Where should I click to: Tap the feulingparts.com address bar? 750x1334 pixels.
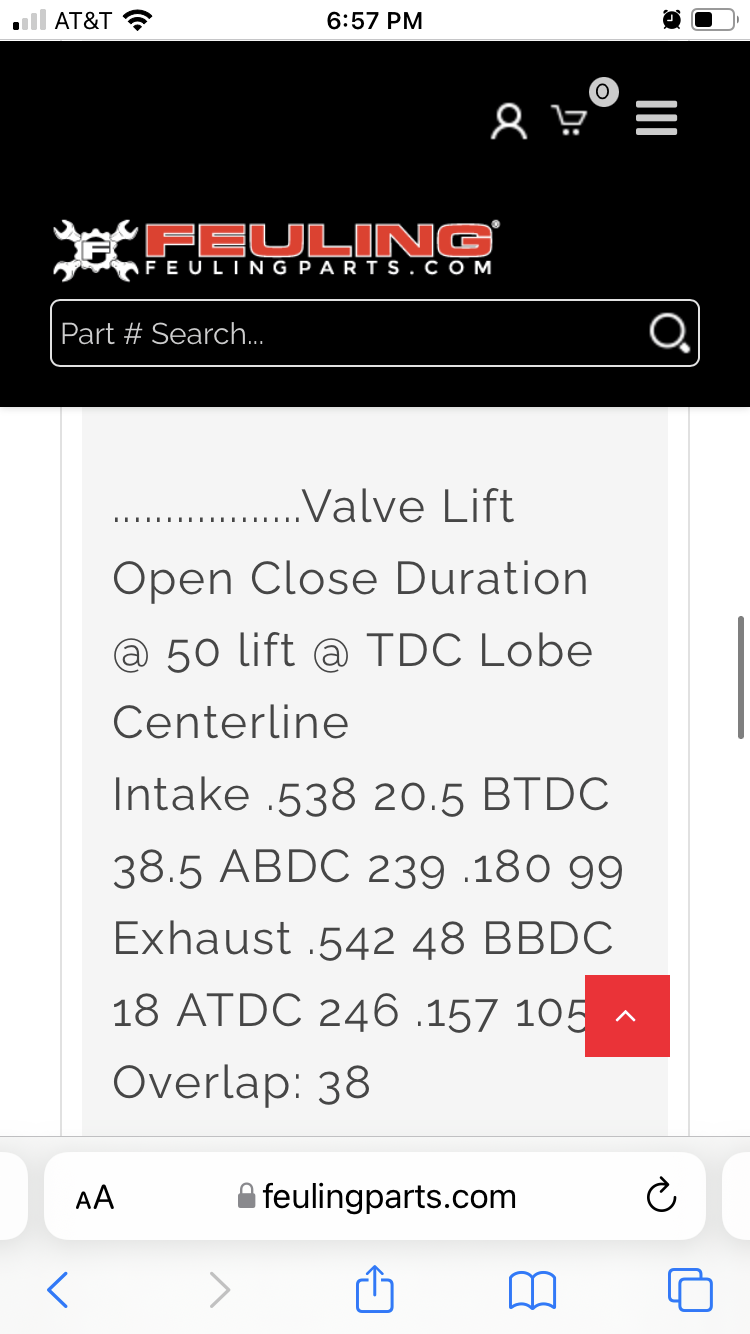[x=376, y=1197]
